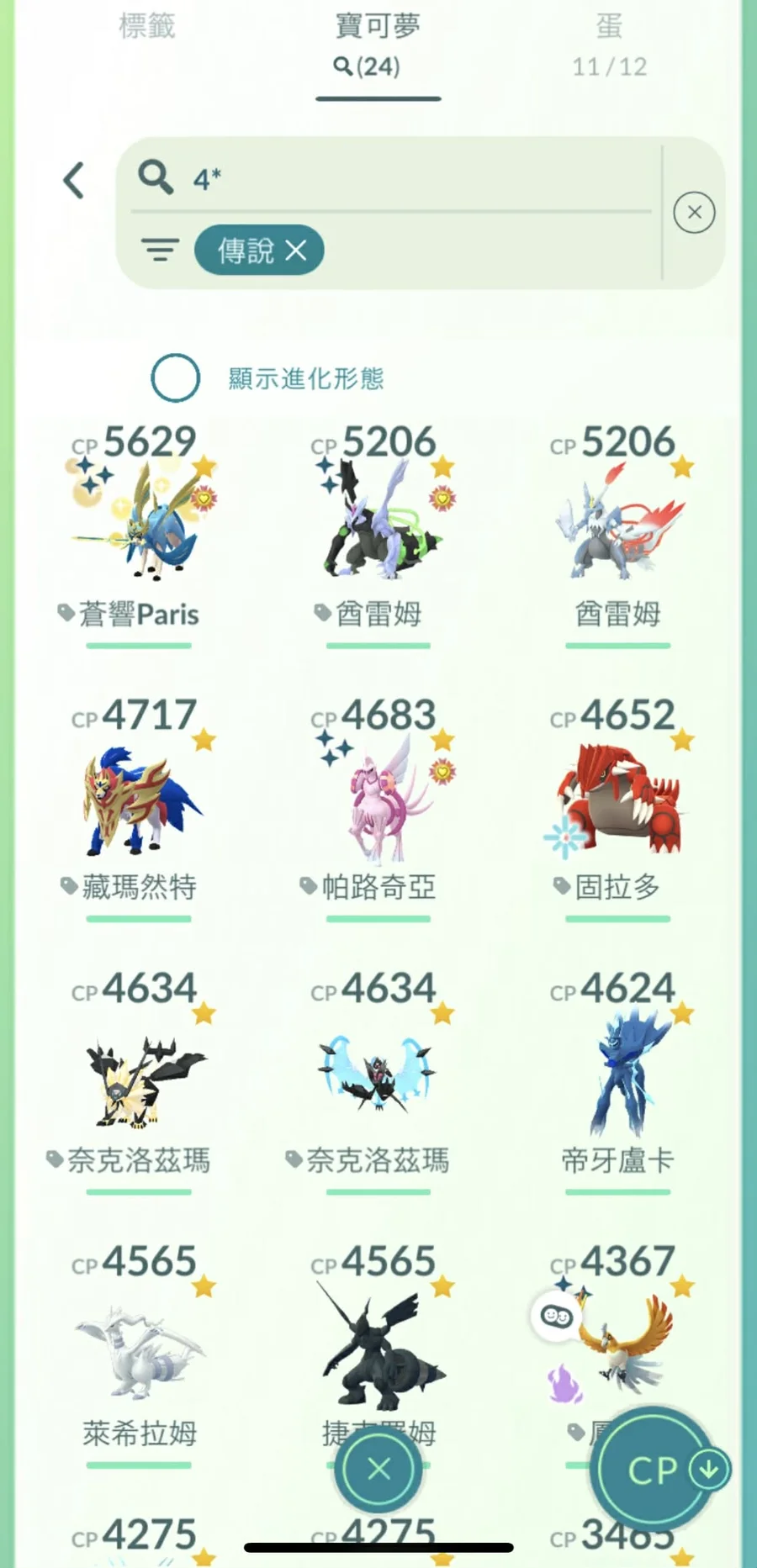Image resolution: width=757 pixels, height=1568 pixels.
Task: Toggle the favorite star on 帝牙盧卡
Action: click(683, 1012)
